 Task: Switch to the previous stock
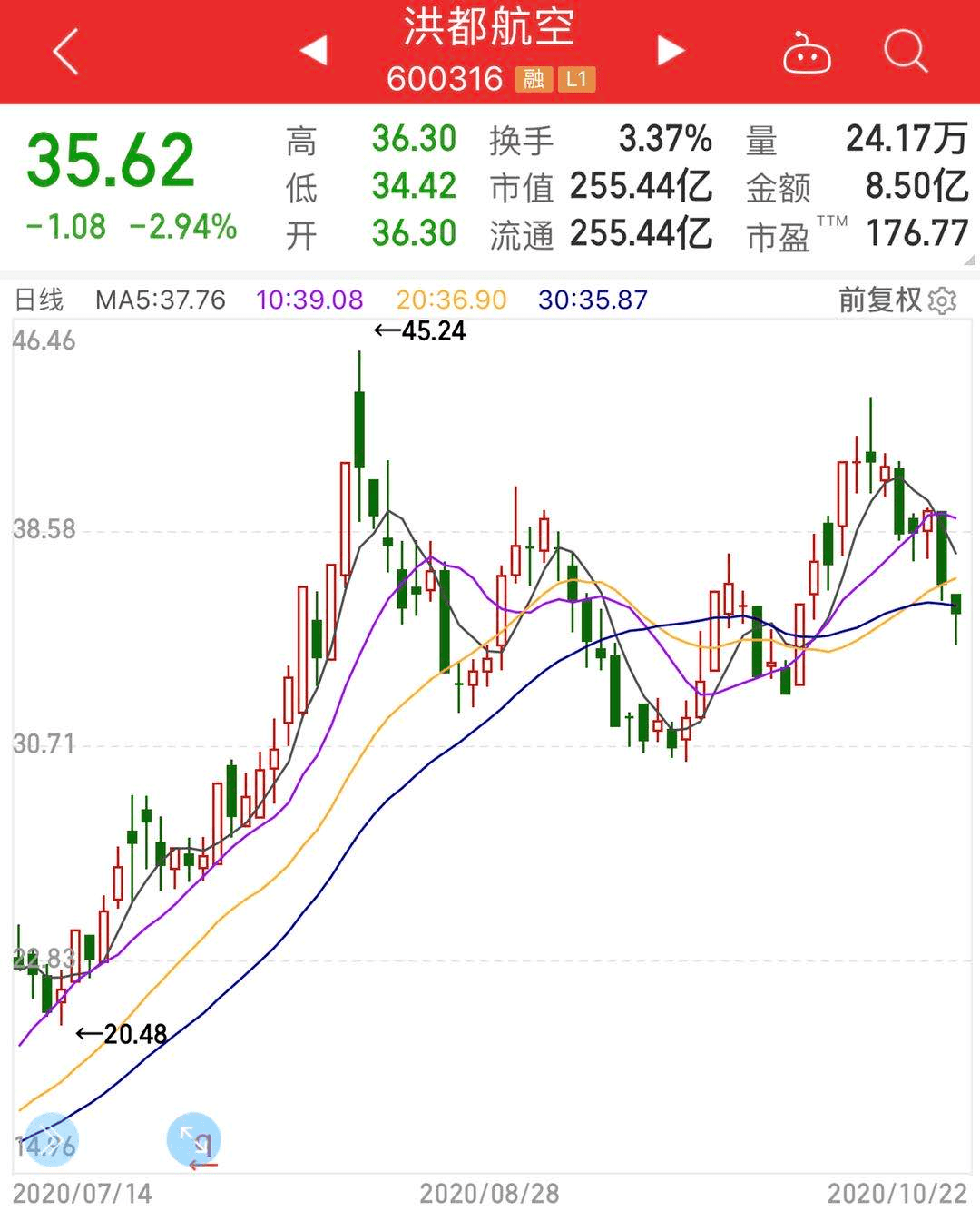click(313, 50)
